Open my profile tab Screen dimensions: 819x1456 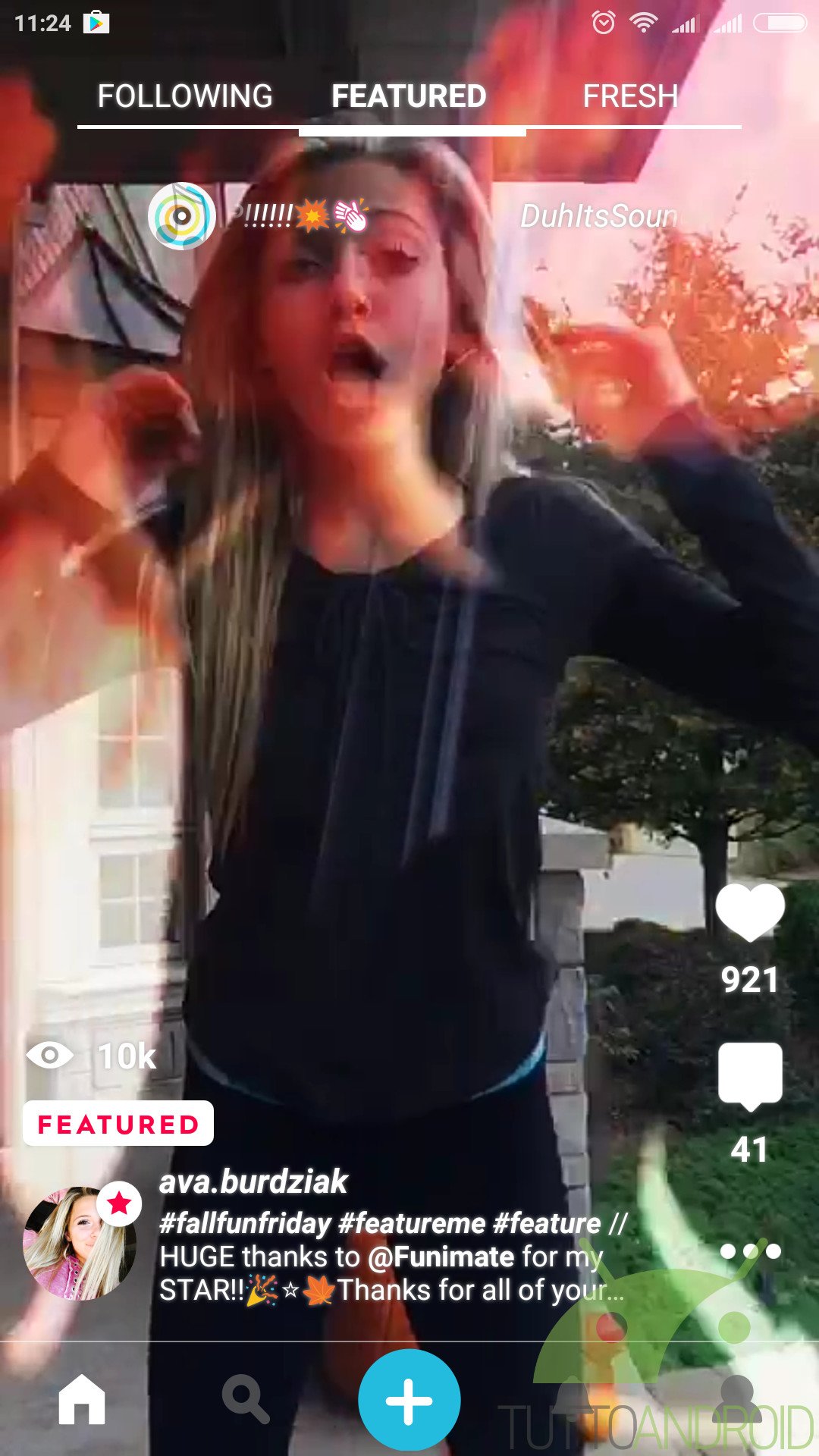pyautogui.click(x=736, y=1399)
